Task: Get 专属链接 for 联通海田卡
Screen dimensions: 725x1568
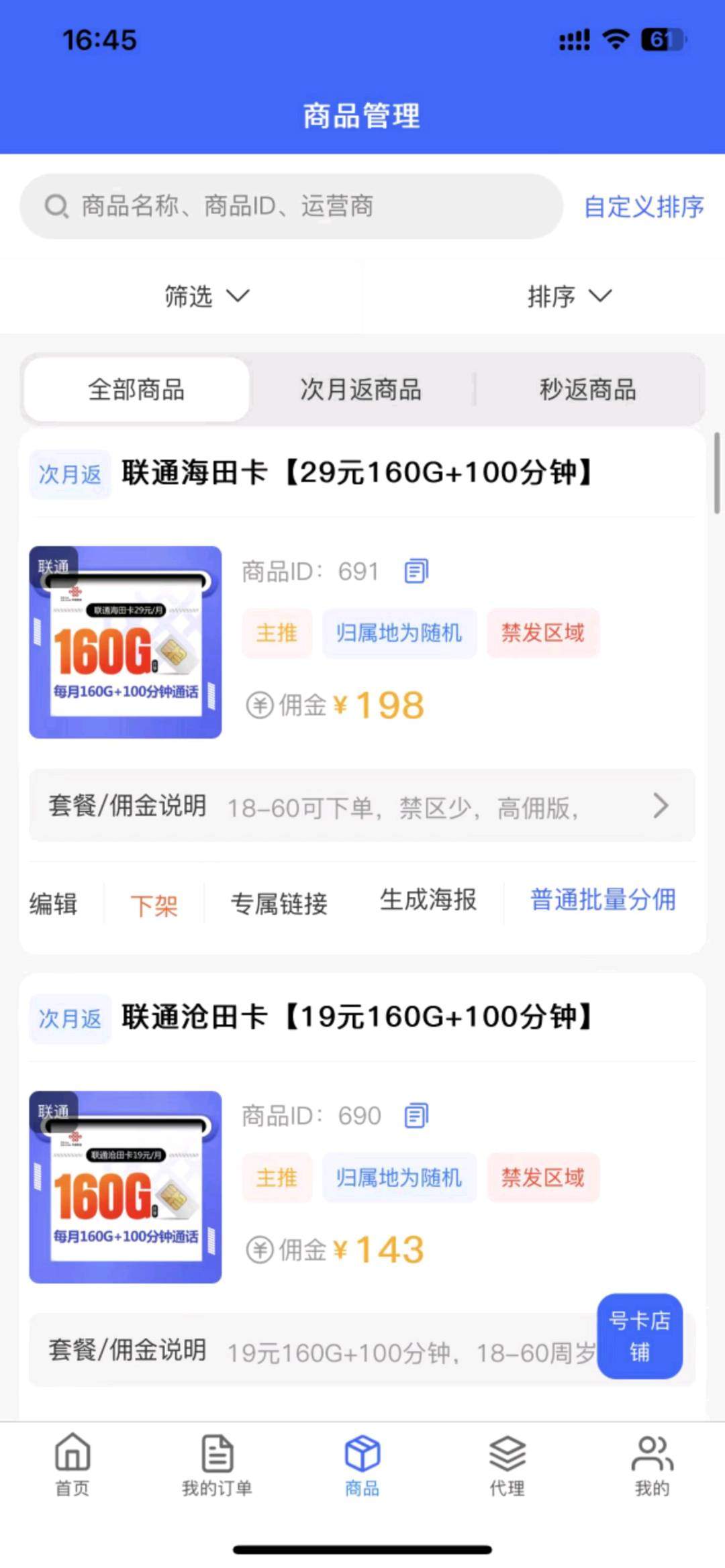Action: coord(279,904)
